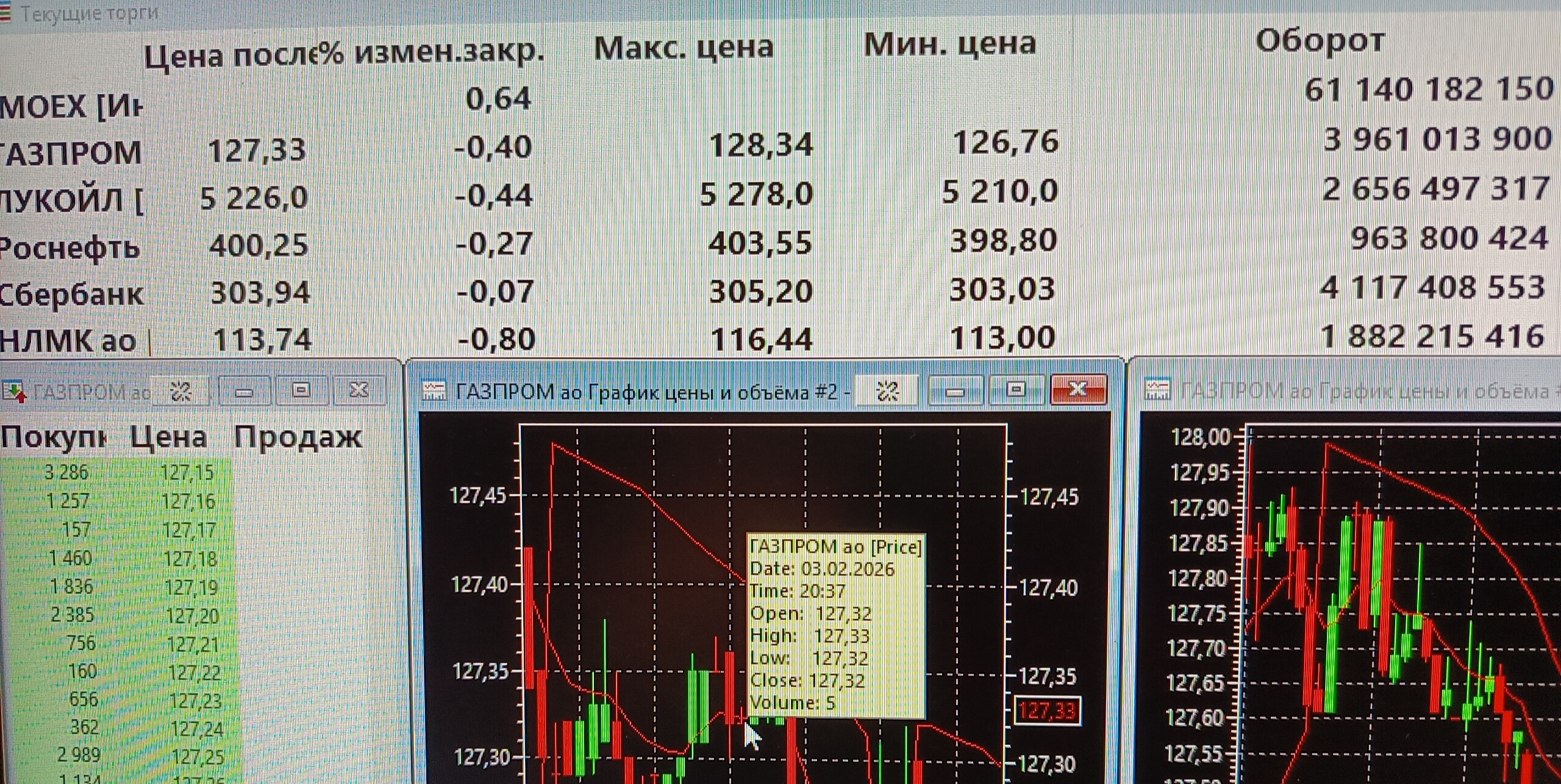The image size is (1561, 784).
Task: Close the ГАЗПРОМ ао price chart #2 window
Action: point(1077,389)
